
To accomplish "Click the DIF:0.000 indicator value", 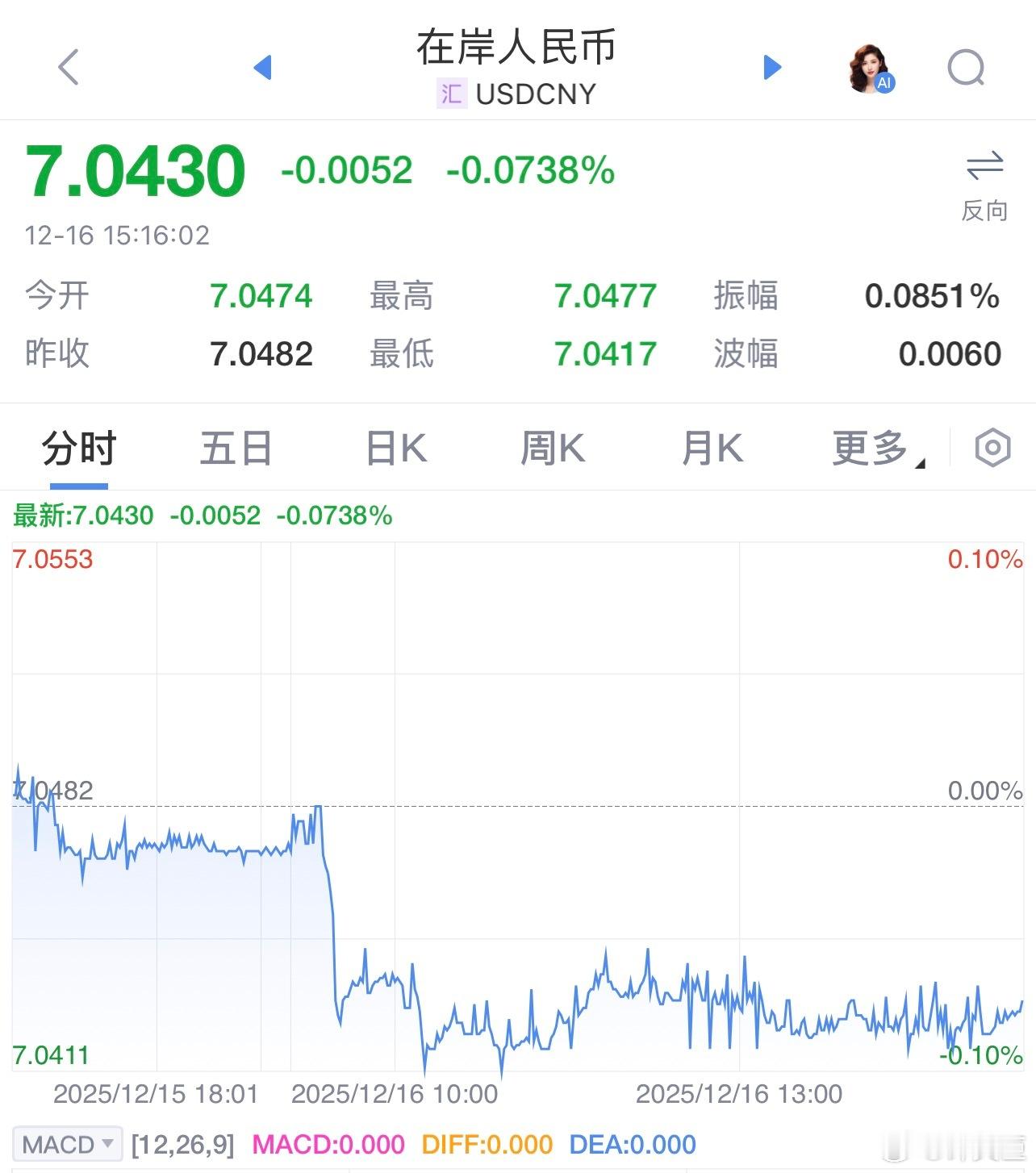I will pos(482,1143).
